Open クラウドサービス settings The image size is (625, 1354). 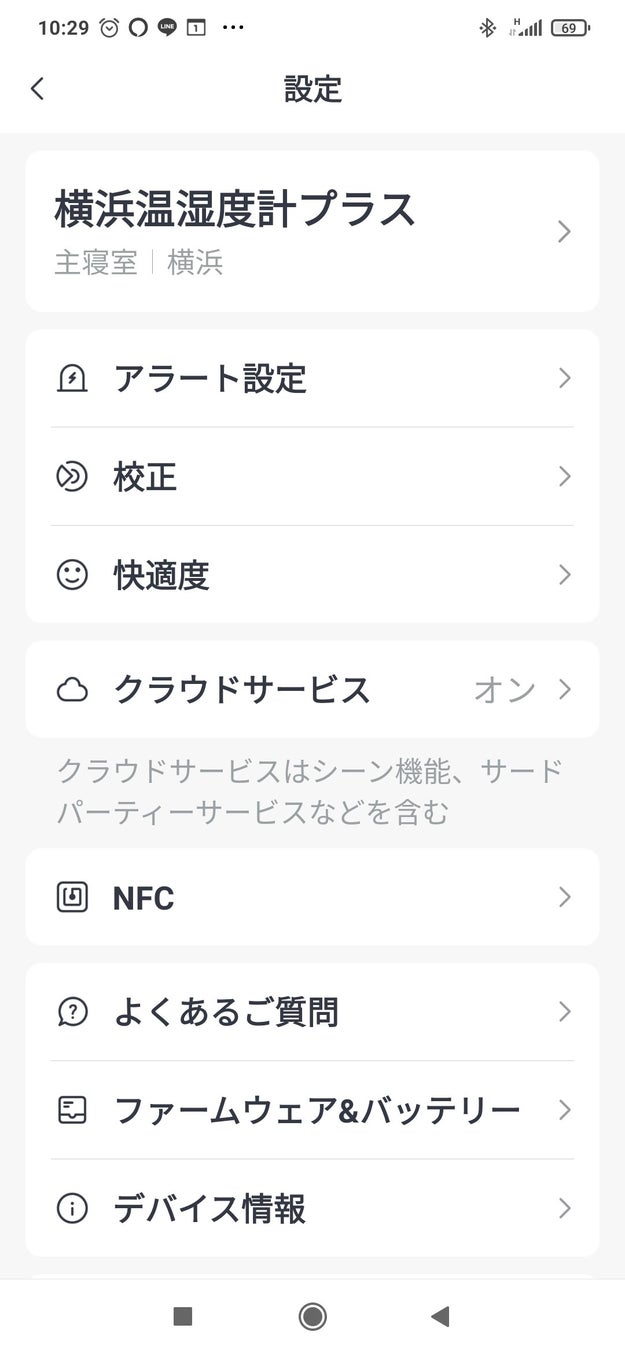coord(312,689)
